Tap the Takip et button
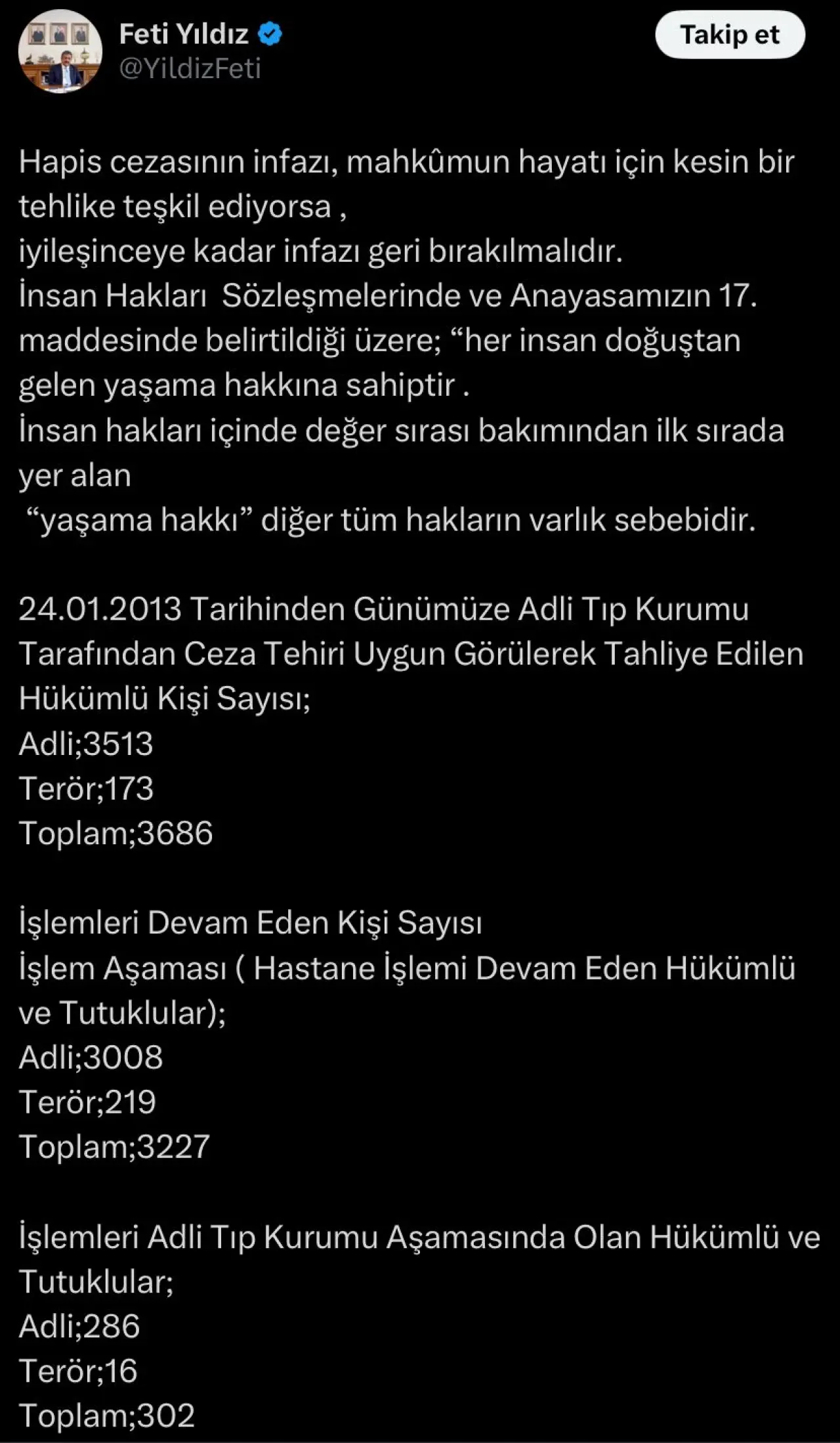Image resolution: width=840 pixels, height=1443 pixels. tap(729, 35)
